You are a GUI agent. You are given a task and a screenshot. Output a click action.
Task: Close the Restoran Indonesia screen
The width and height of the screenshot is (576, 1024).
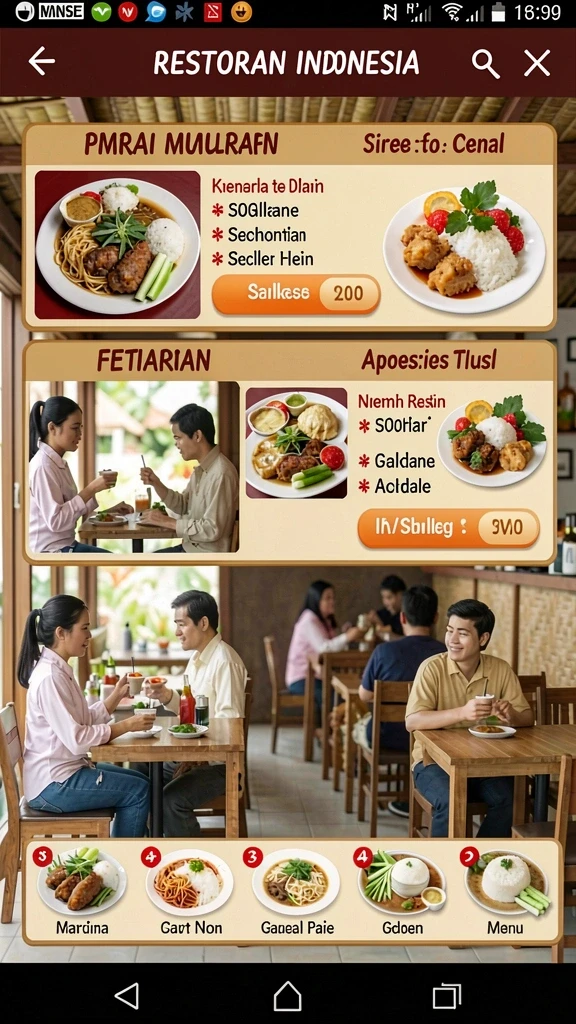pos(537,63)
